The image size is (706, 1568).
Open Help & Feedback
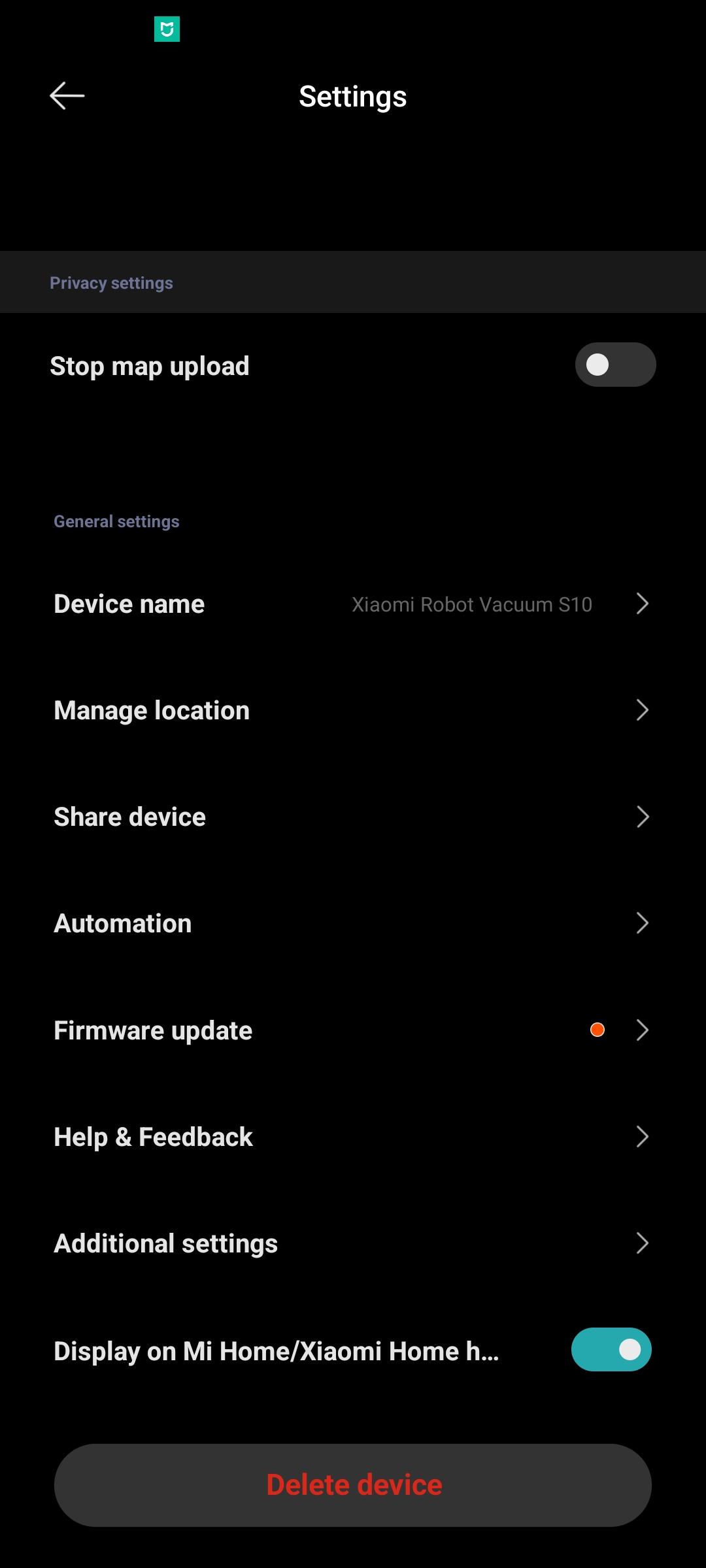click(x=353, y=1137)
